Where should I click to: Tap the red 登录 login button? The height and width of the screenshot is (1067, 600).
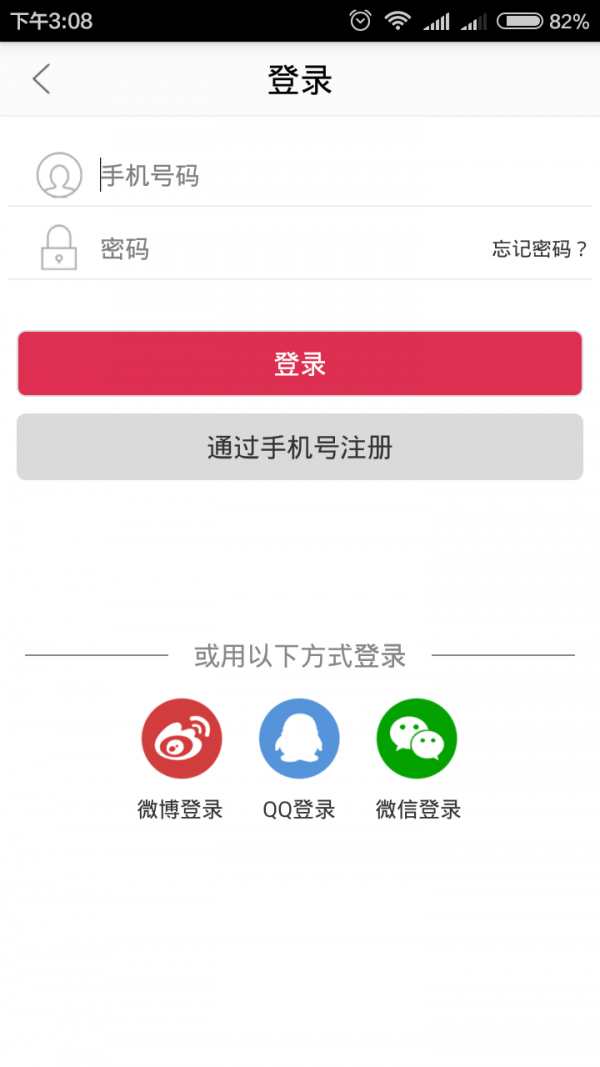pyautogui.click(x=300, y=364)
